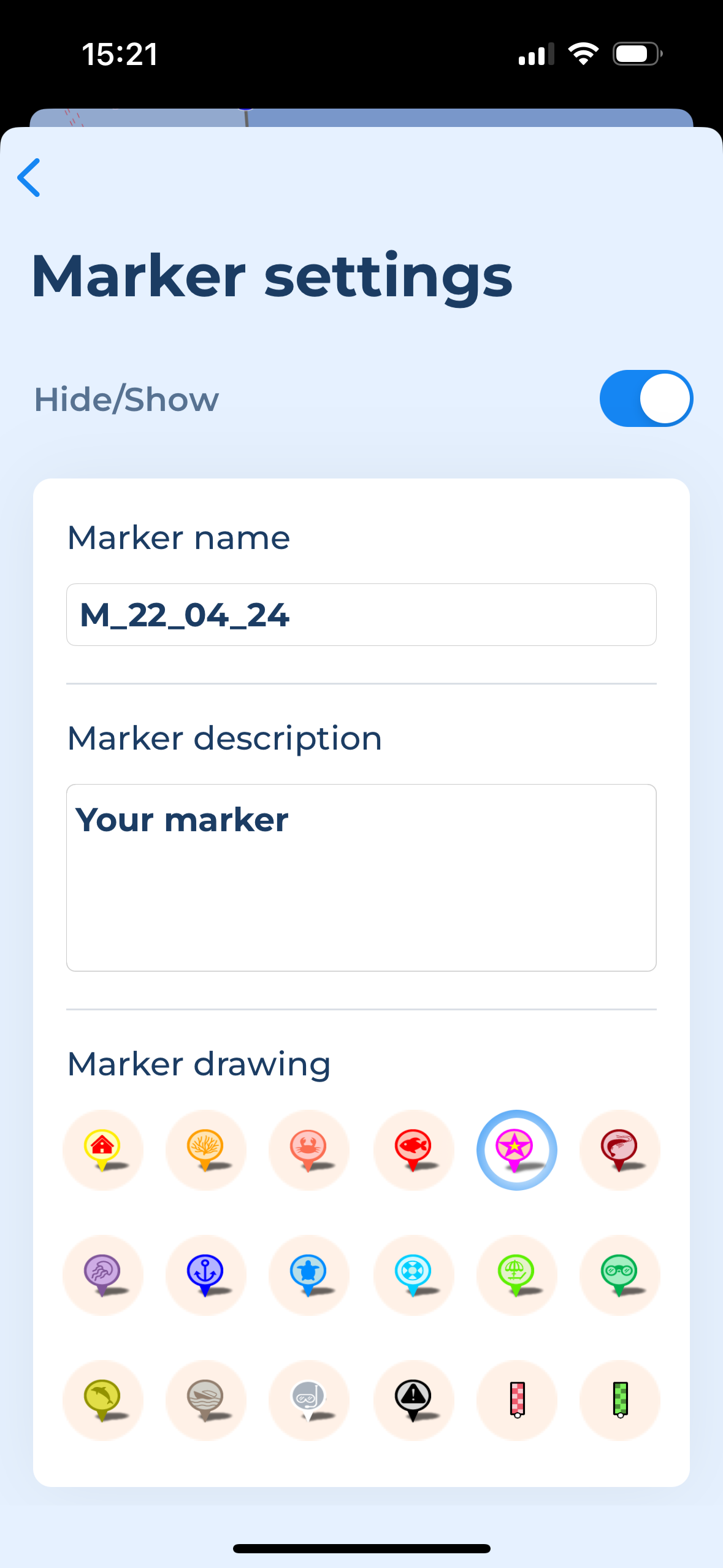Choose the red checkered flag marker

pos(517,1400)
